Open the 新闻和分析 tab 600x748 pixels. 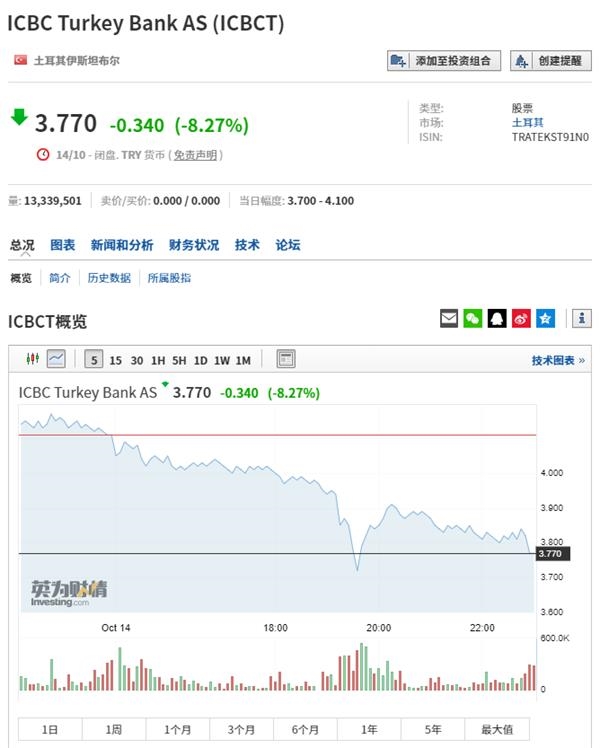(122, 245)
